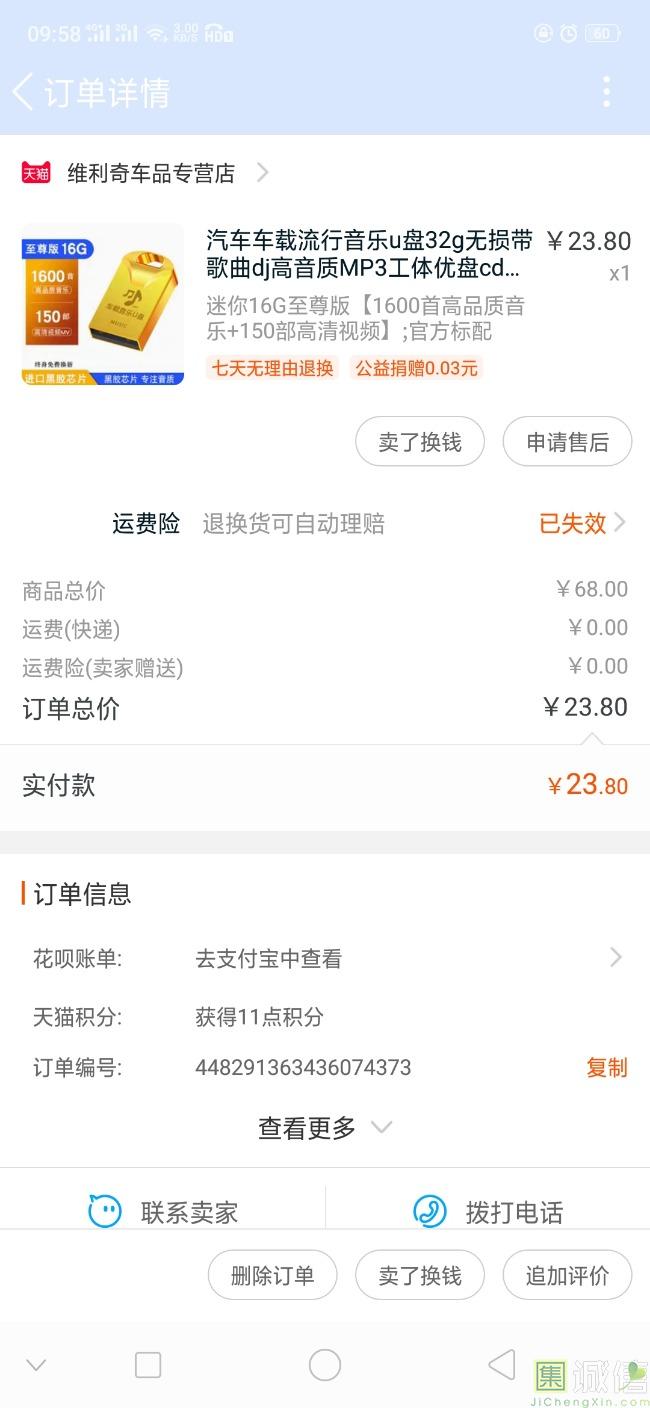
Task: Open the 维利奇车品专营店 store page
Action: point(150,173)
